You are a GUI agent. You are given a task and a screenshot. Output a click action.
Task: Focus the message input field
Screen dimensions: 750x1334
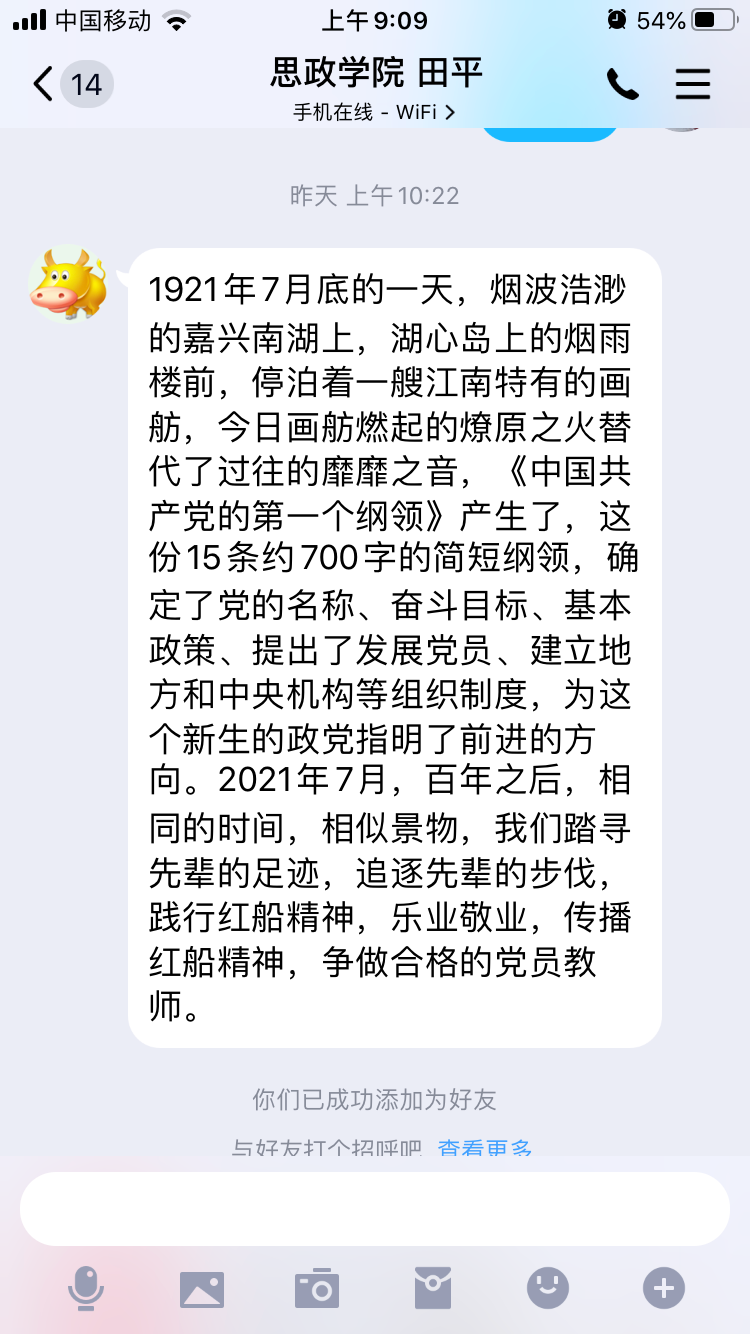pyautogui.click(x=375, y=1208)
